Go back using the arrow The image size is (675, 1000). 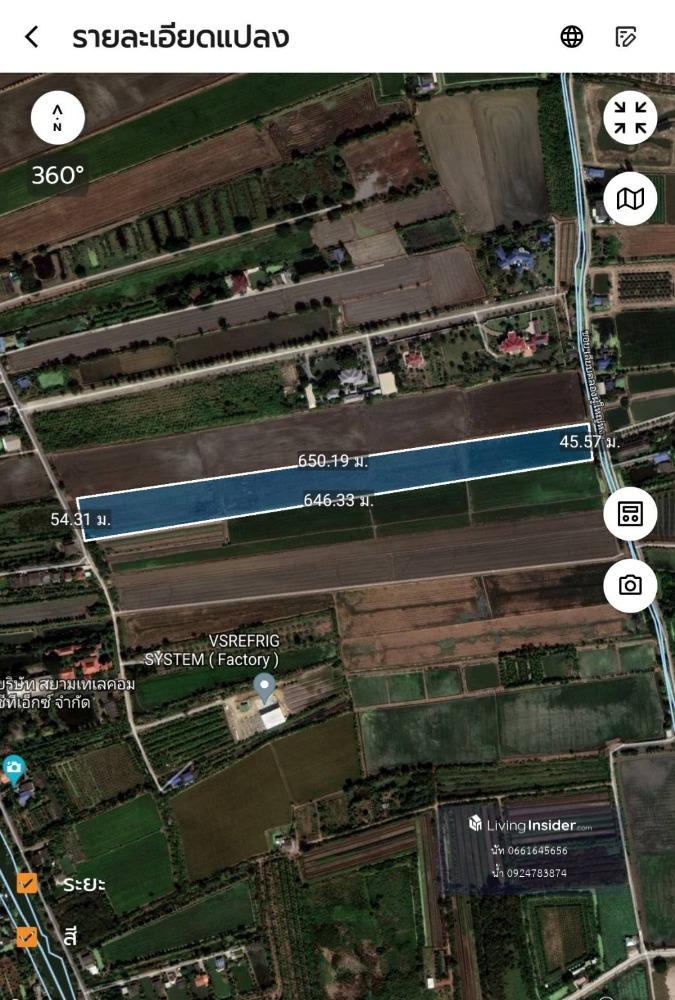click(32, 37)
